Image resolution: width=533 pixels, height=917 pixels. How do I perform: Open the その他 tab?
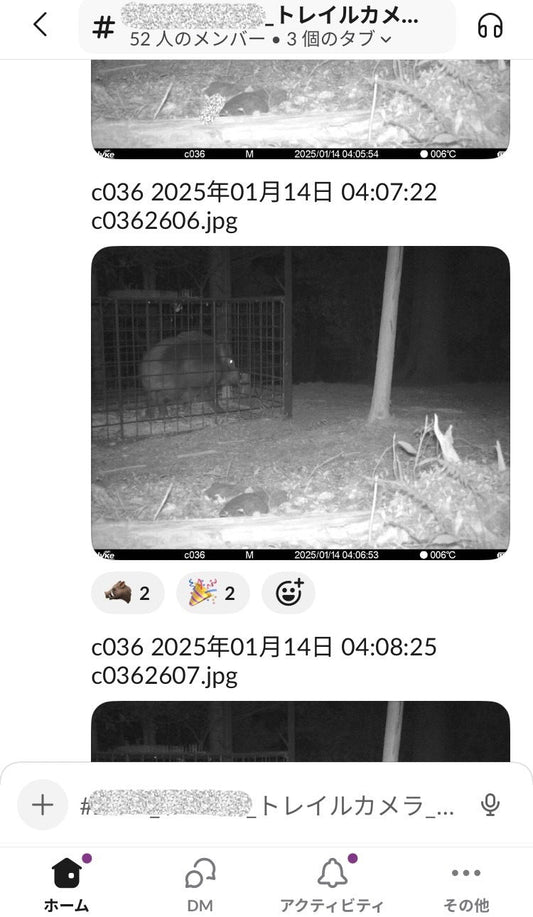point(466,884)
